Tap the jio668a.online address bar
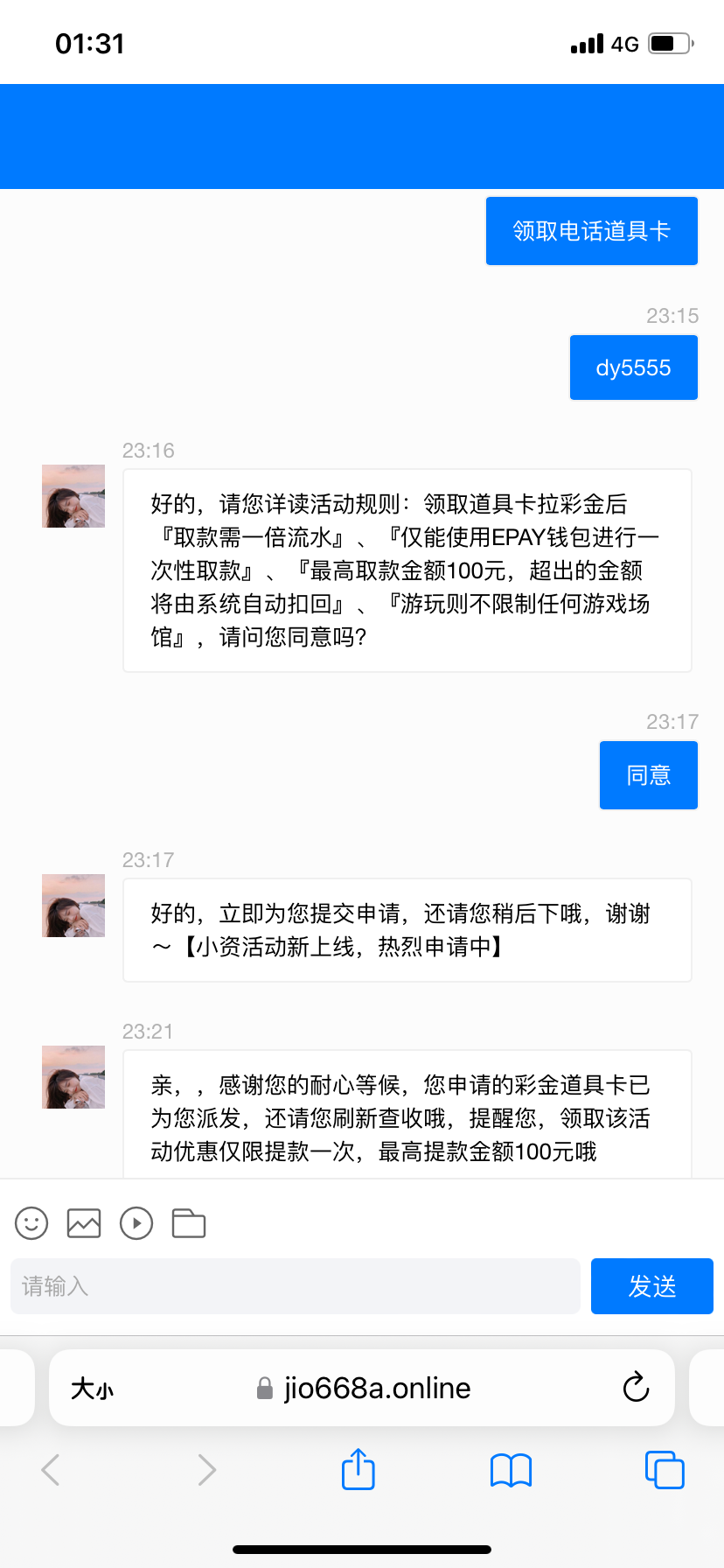Viewport: 724px width, 1568px height. tap(364, 1389)
